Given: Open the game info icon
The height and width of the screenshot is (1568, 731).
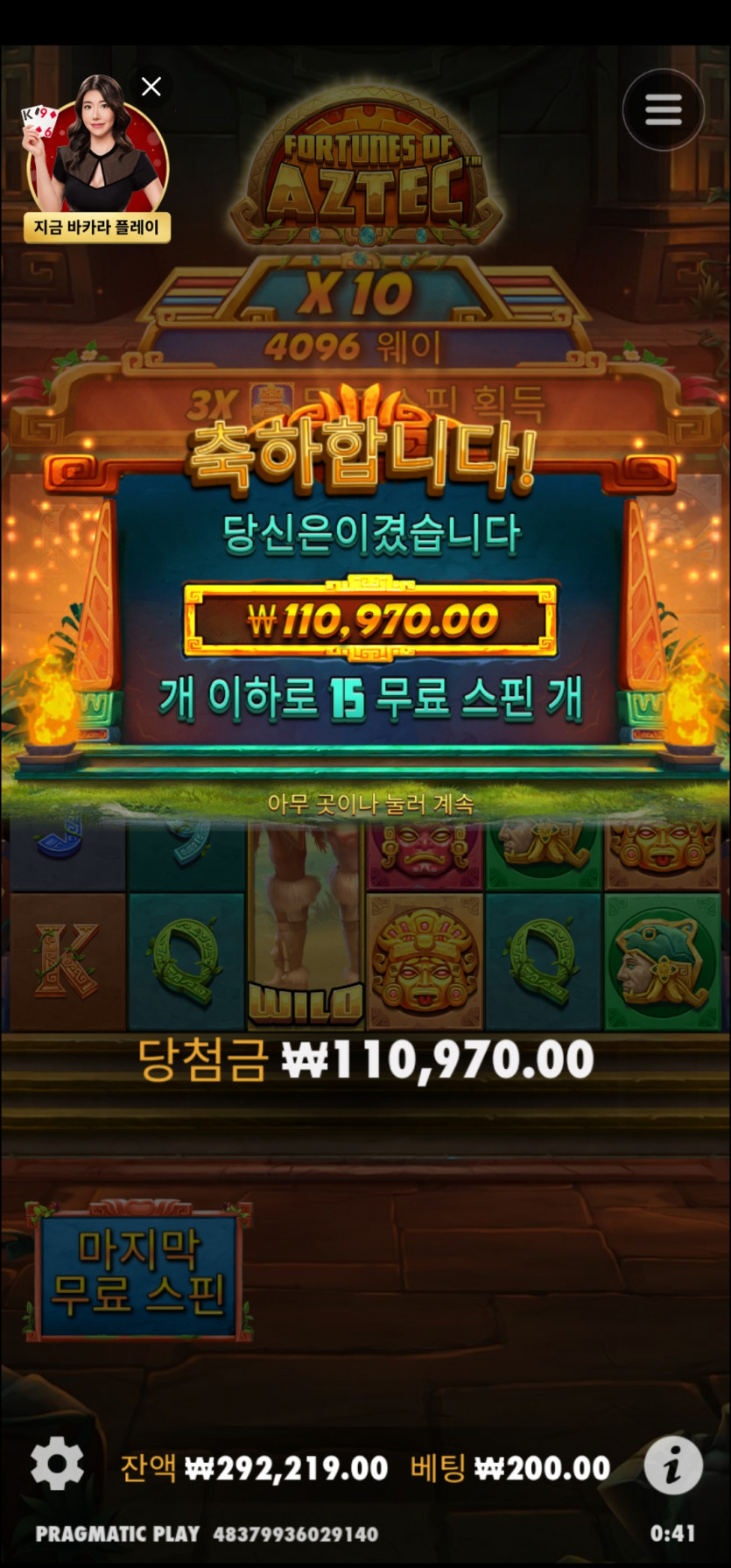Looking at the screenshot, I should [x=672, y=1465].
